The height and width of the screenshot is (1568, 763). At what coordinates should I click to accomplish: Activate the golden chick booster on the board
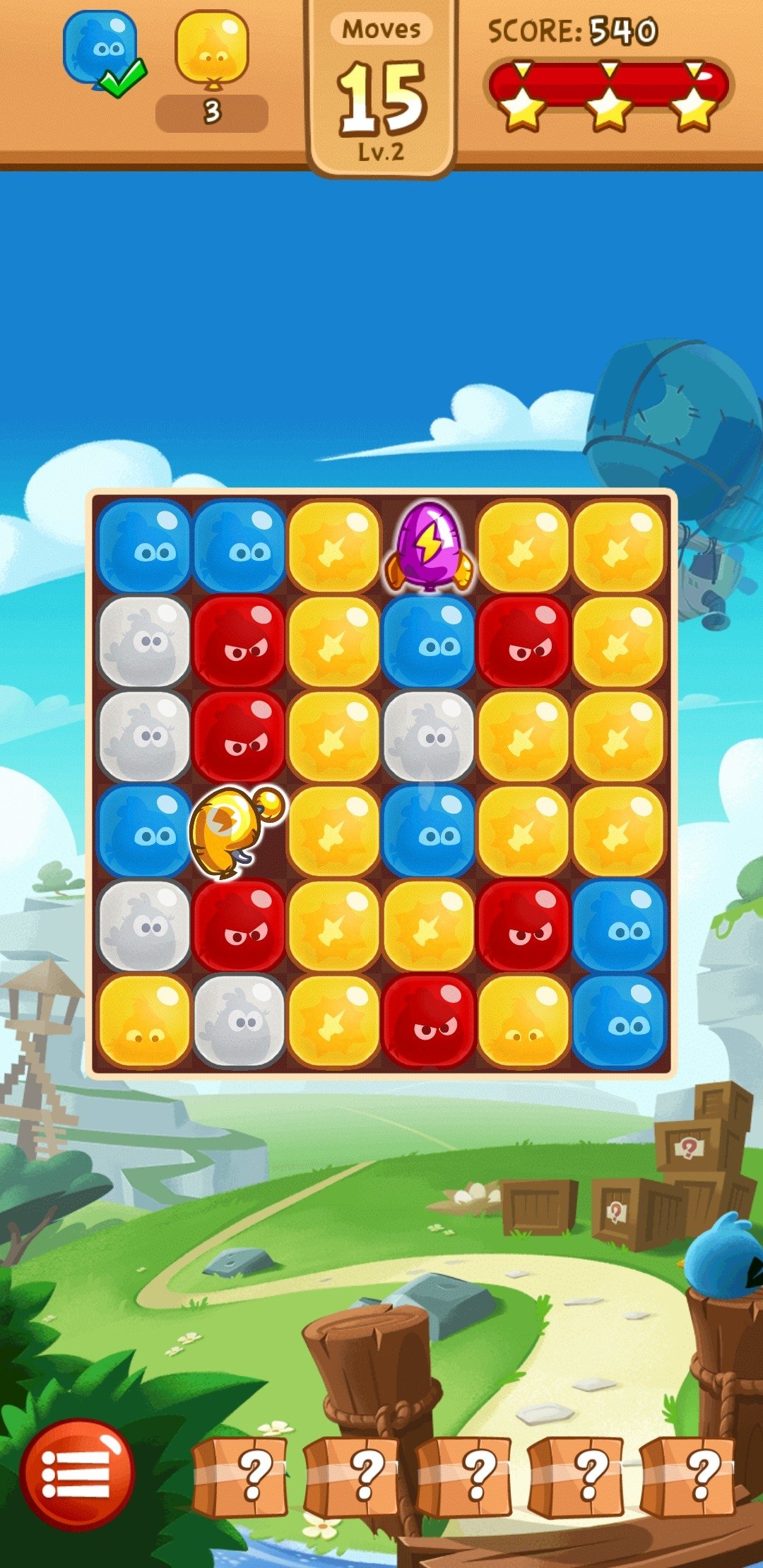pos(237,832)
